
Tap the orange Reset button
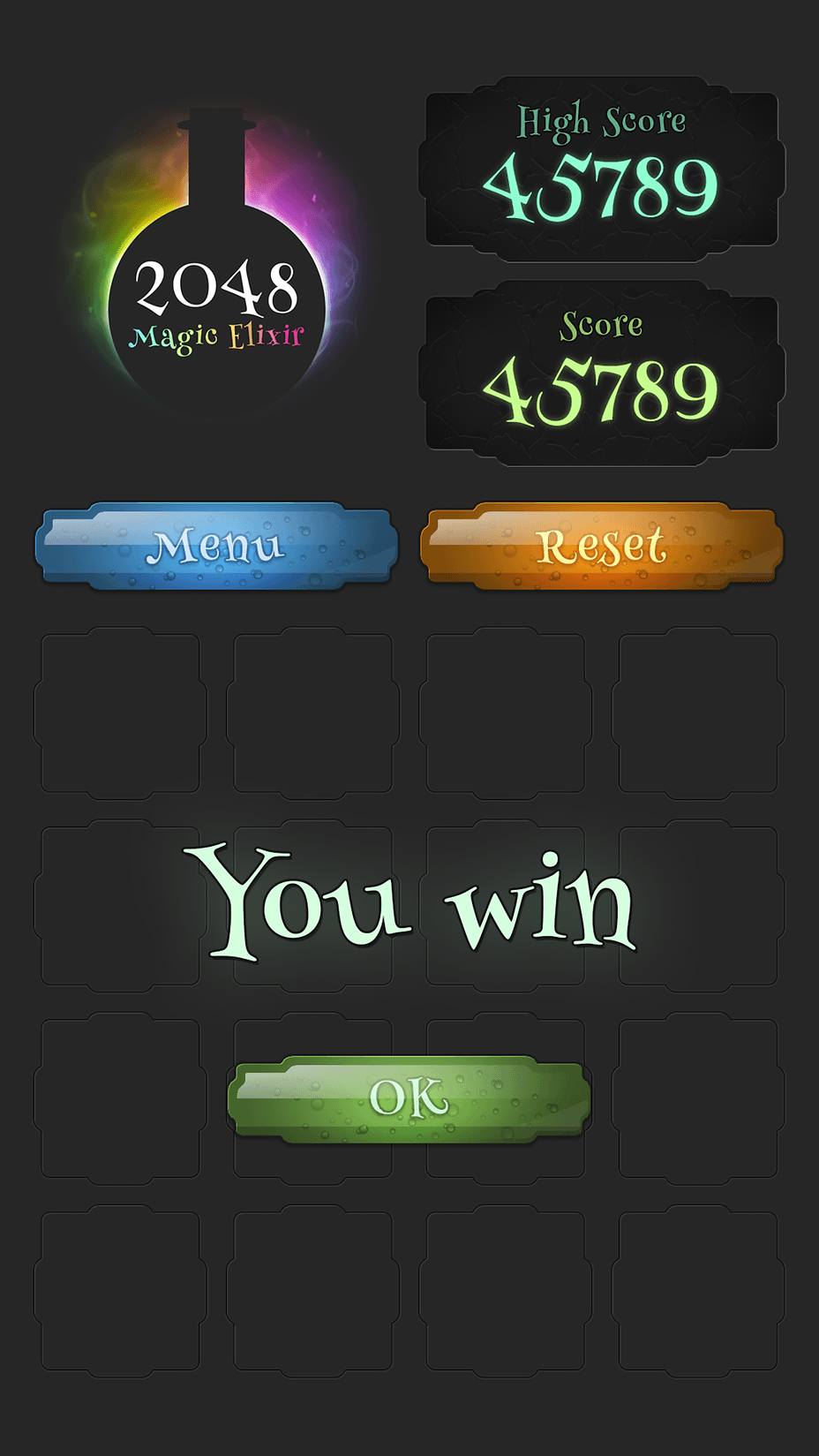tap(601, 547)
